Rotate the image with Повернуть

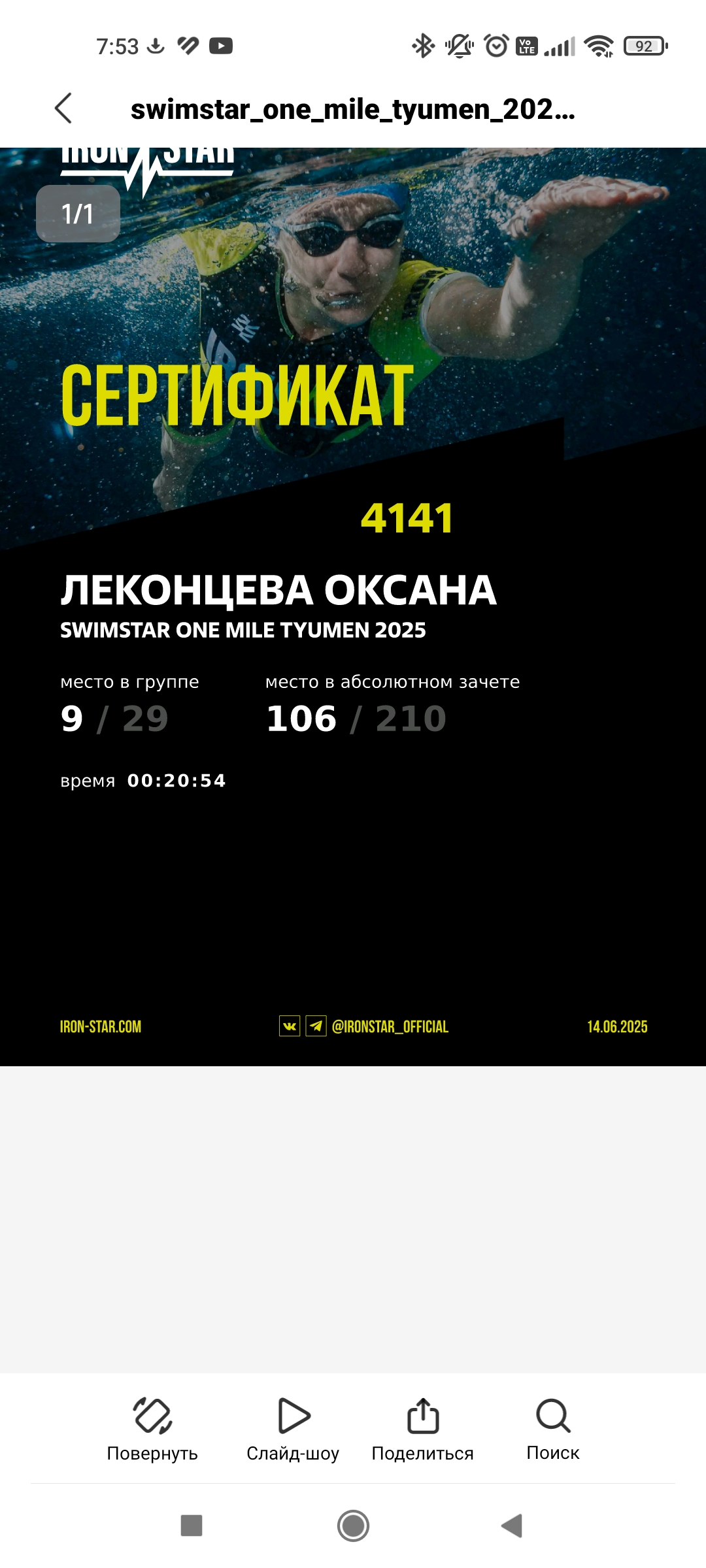[152, 1429]
